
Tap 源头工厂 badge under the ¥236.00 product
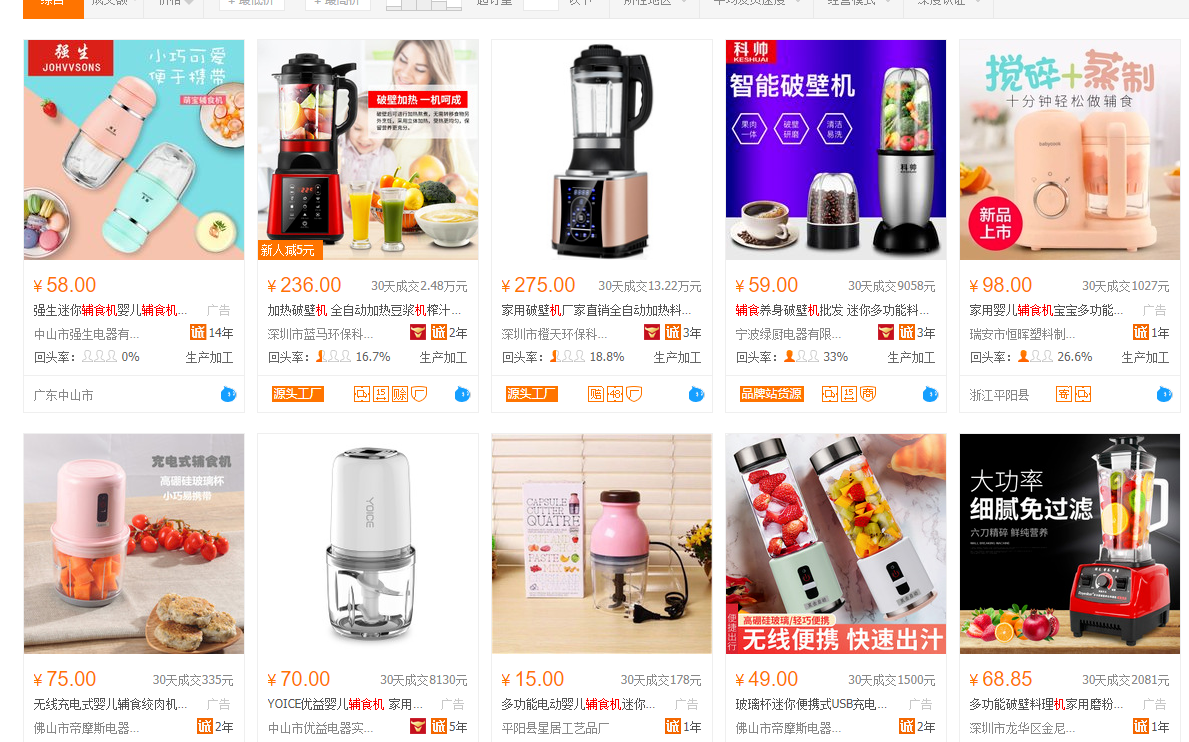(x=298, y=394)
